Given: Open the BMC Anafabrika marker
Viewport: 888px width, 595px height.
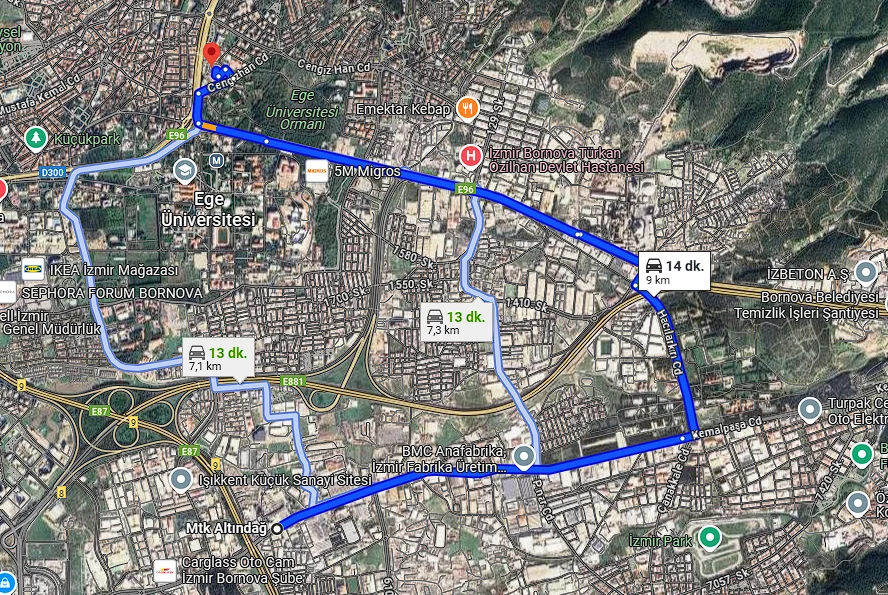Looking at the screenshot, I should [x=525, y=458].
